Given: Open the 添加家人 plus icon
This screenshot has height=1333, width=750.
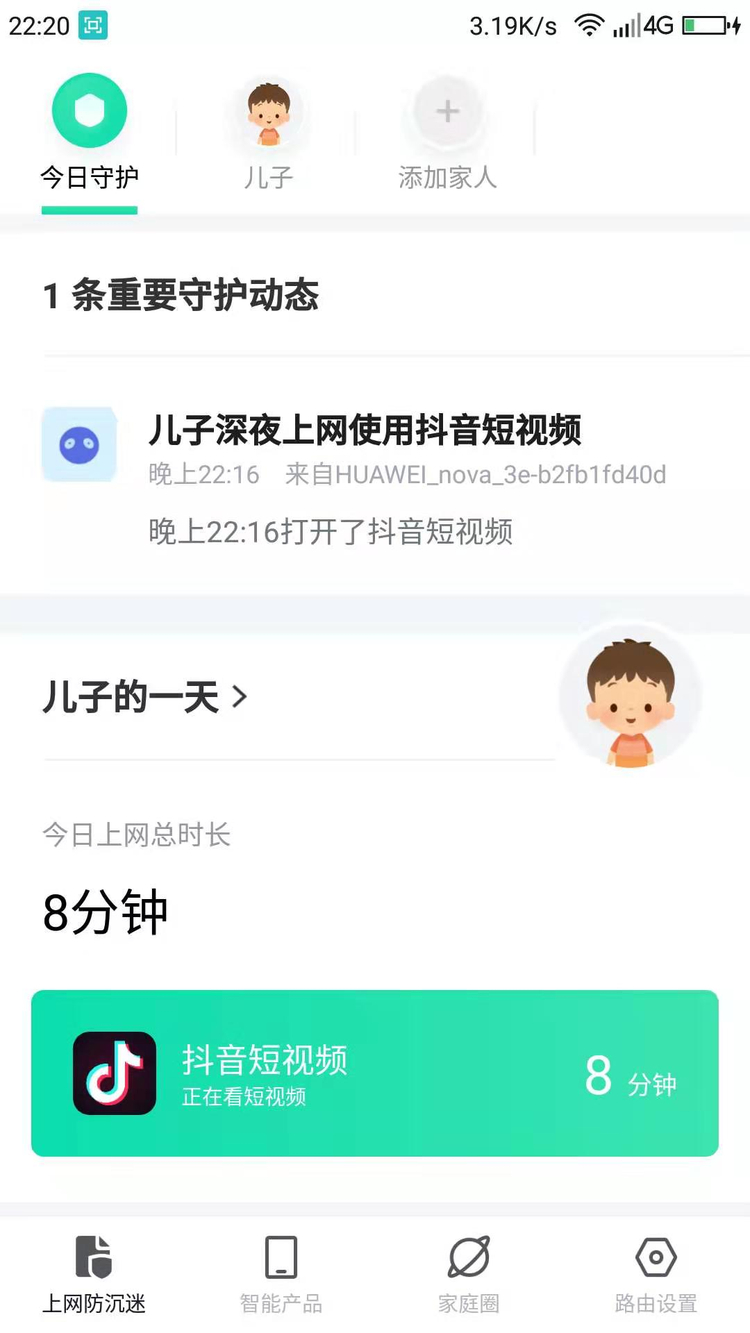Looking at the screenshot, I should click(x=446, y=111).
